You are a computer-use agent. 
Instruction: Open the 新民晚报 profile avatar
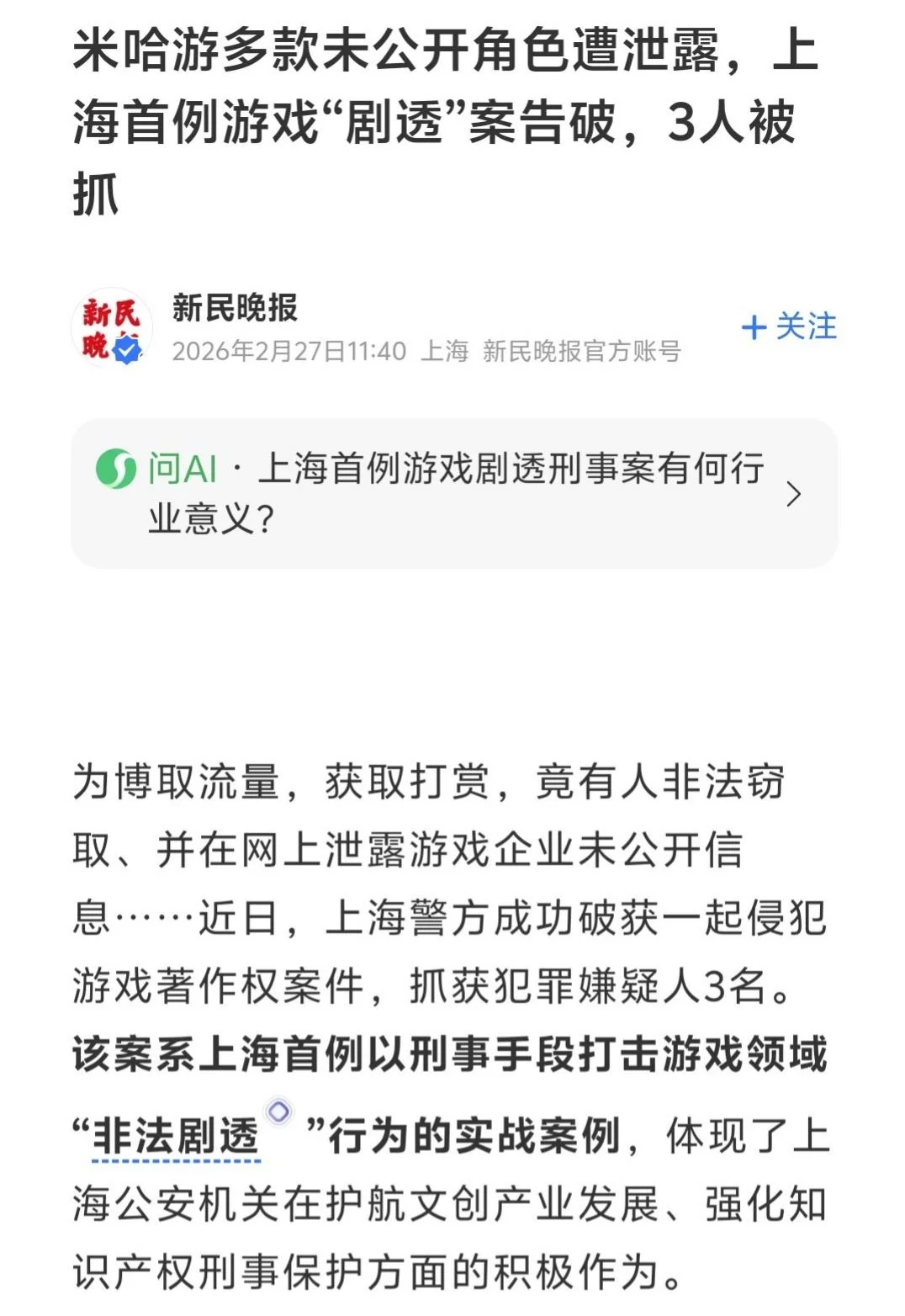[x=112, y=327]
